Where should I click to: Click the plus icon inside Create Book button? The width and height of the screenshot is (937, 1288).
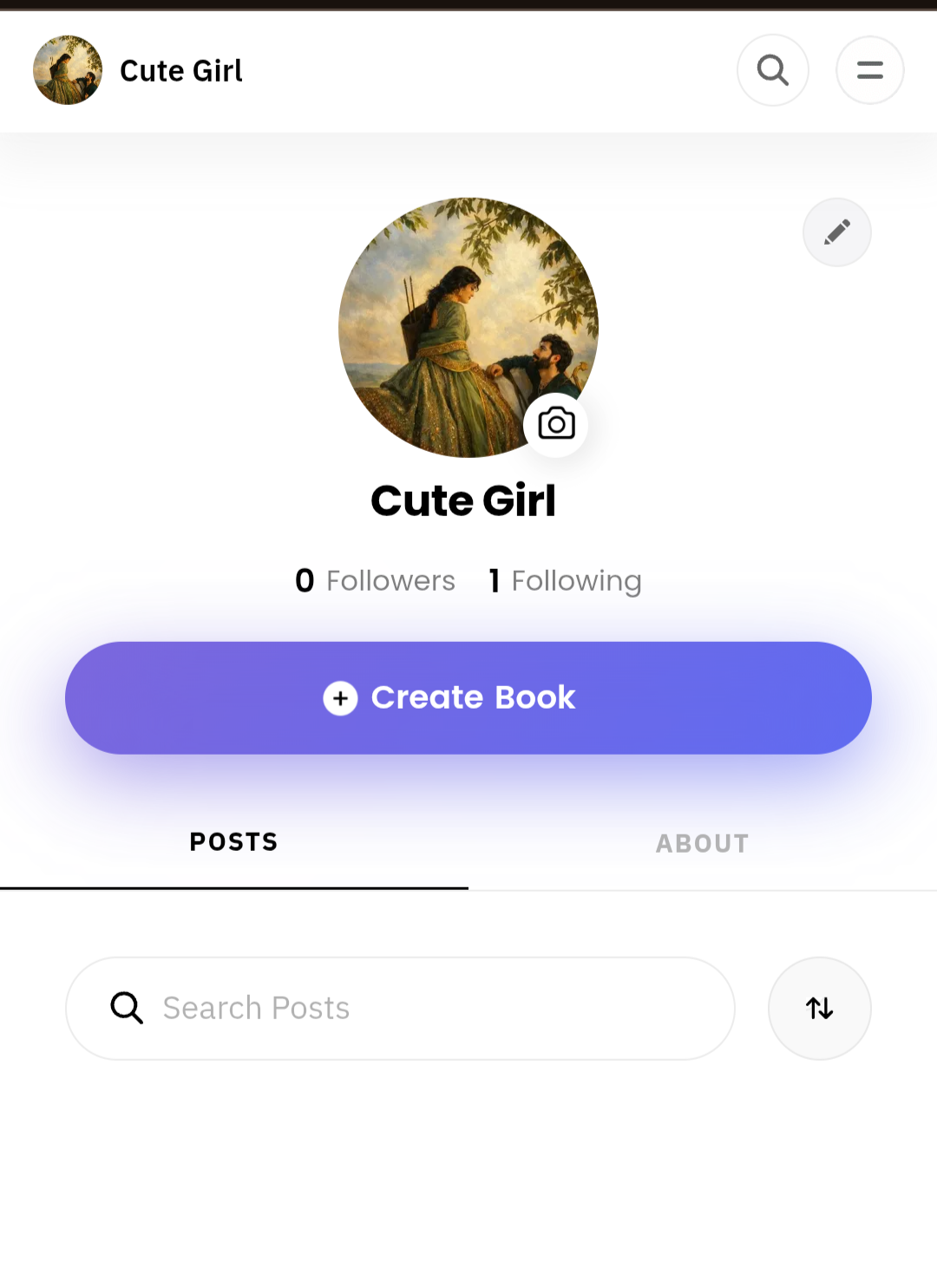pyautogui.click(x=340, y=698)
